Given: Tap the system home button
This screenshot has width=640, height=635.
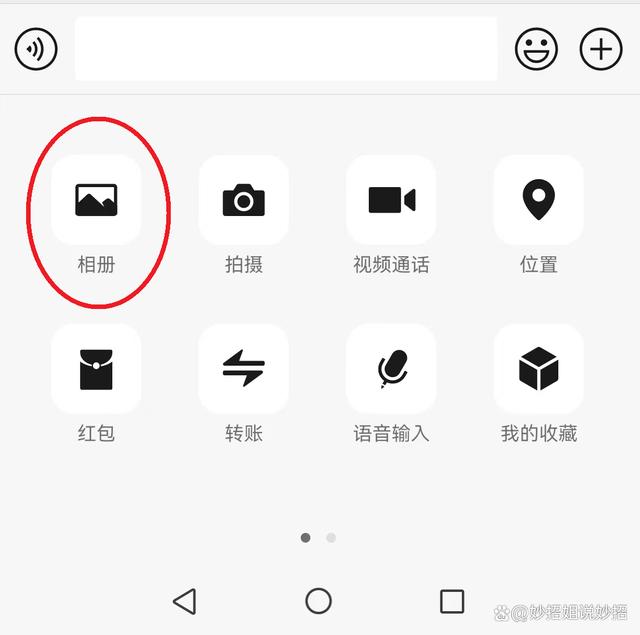Looking at the screenshot, I should (x=318, y=601).
